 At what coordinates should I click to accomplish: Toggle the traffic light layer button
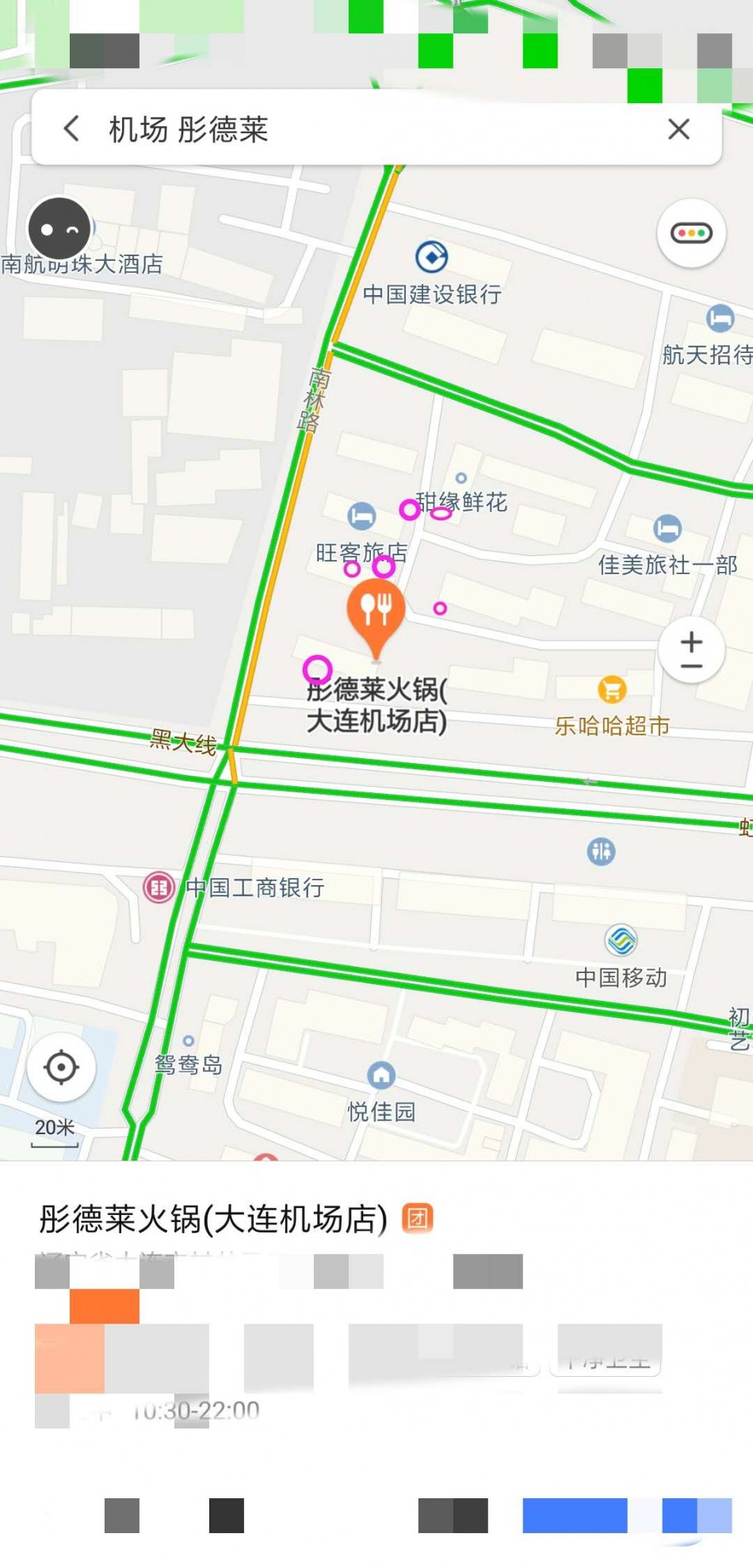(691, 233)
